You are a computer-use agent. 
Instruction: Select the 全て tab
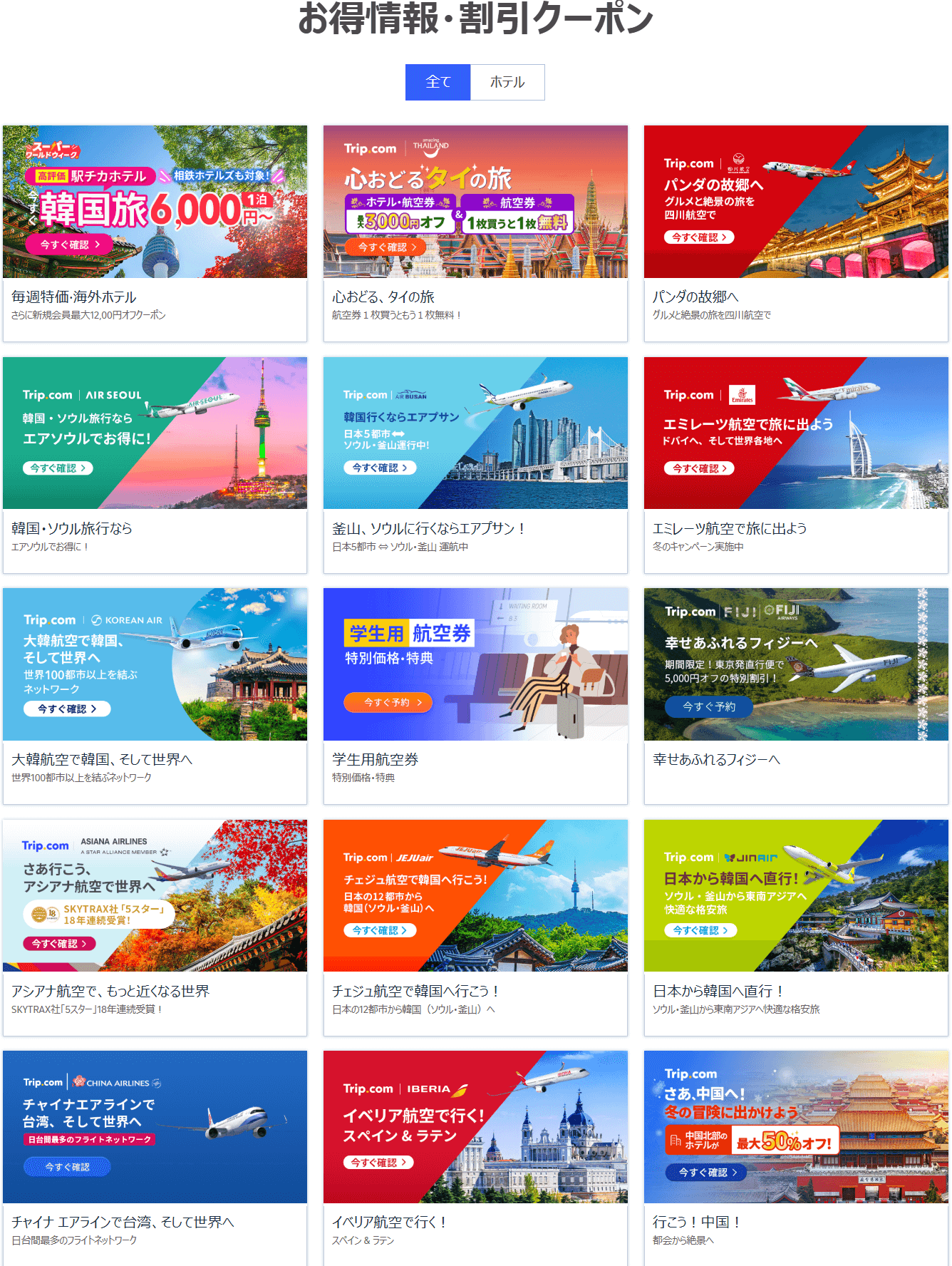click(x=438, y=82)
